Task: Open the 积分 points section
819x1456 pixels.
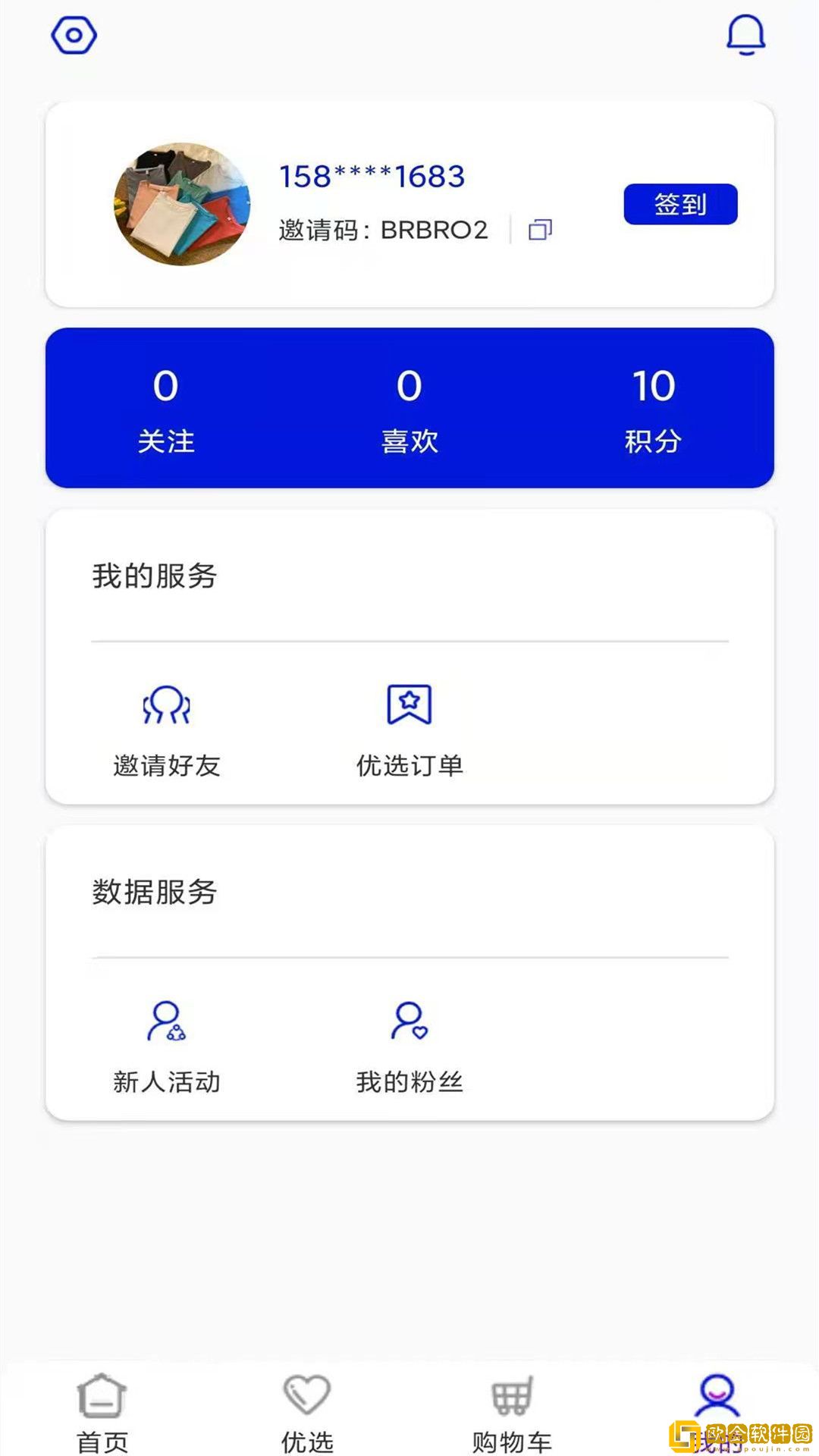Action: coord(653,408)
